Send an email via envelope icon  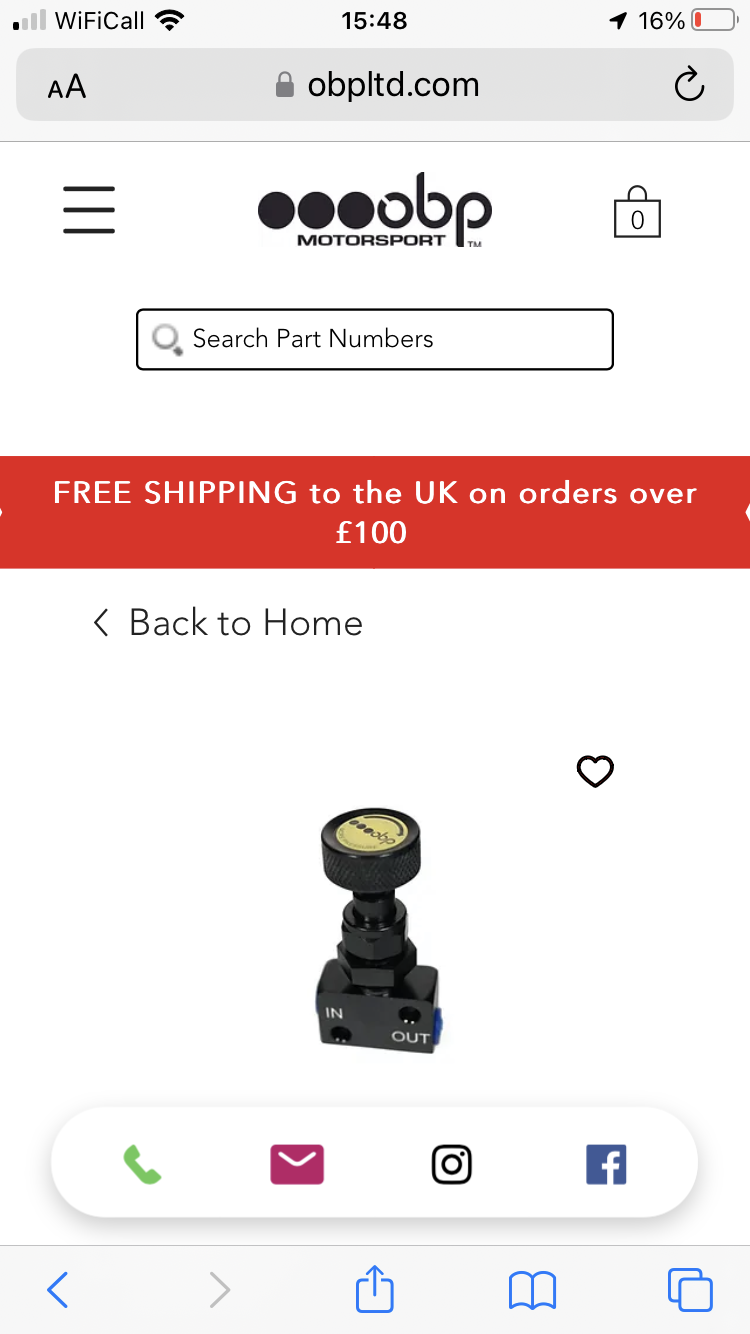tap(297, 1165)
